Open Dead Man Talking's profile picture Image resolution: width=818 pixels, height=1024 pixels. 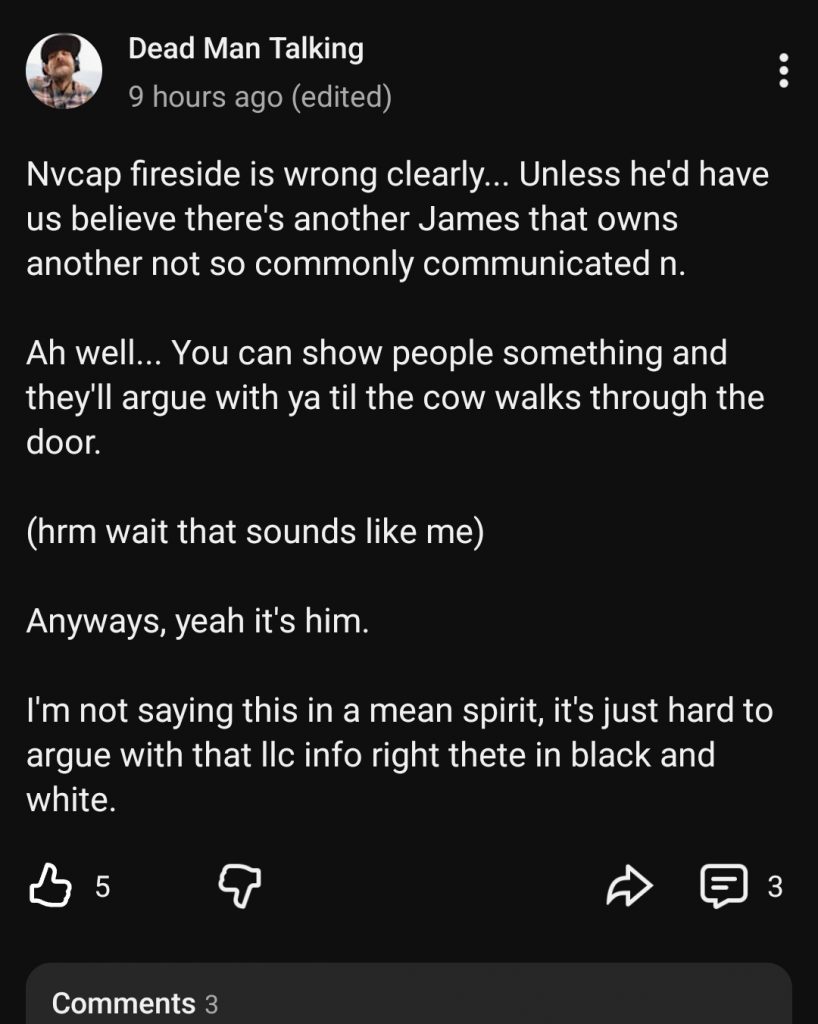coord(63,71)
